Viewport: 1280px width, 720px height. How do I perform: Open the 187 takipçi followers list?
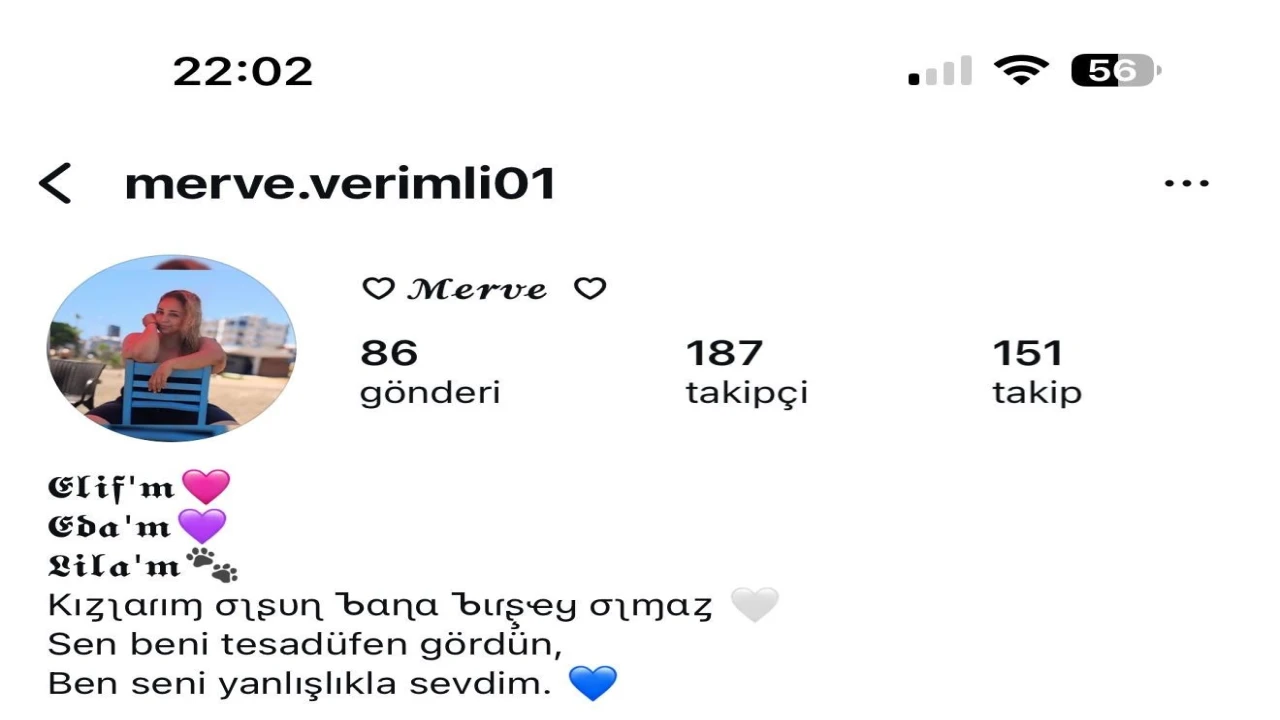pyautogui.click(x=746, y=372)
